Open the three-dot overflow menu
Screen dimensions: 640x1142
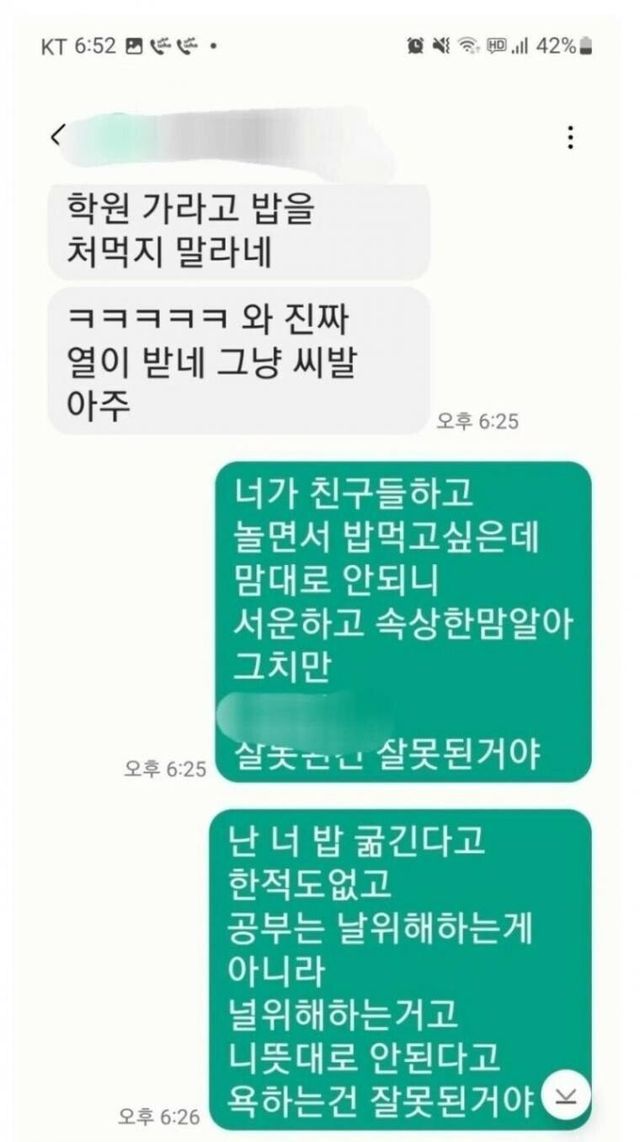[x=570, y=137]
